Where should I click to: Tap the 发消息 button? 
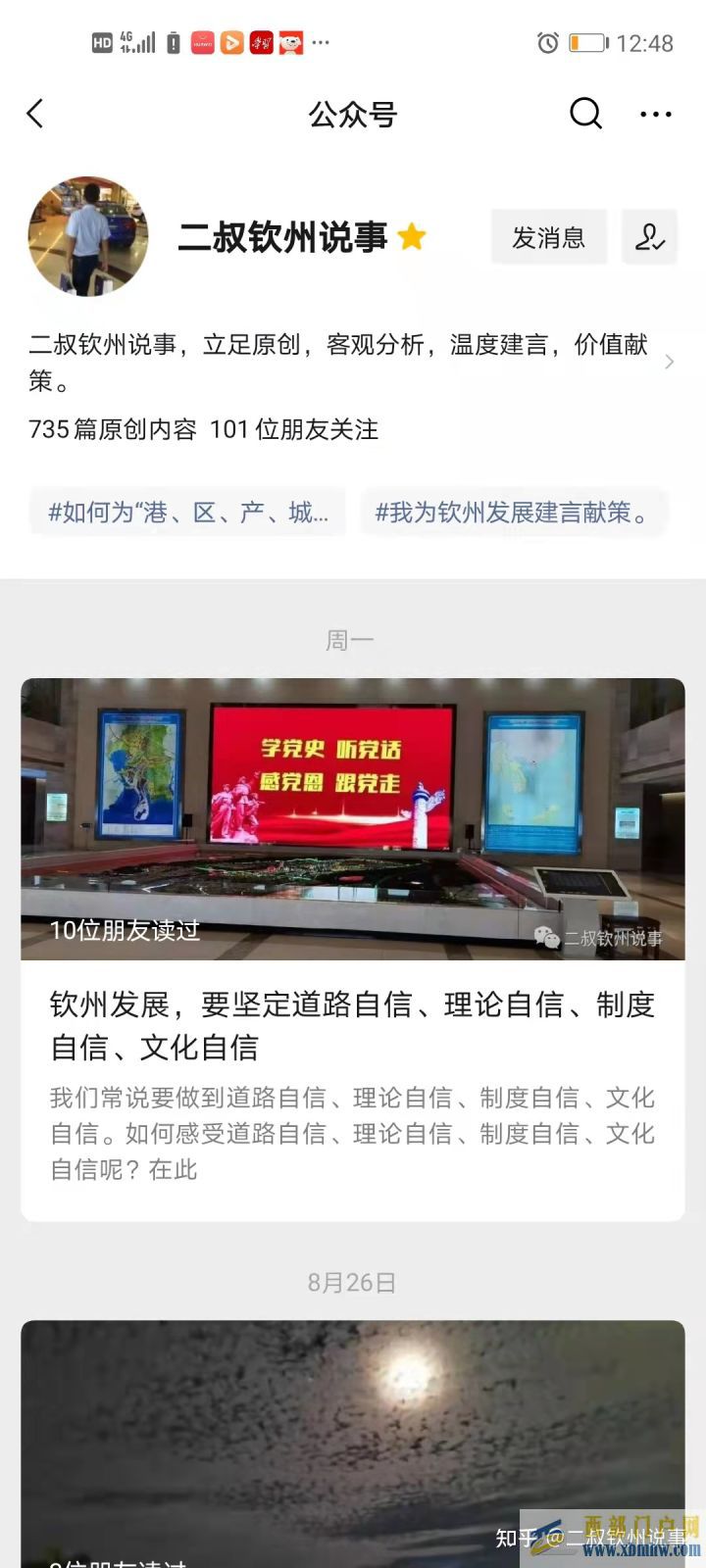548,237
